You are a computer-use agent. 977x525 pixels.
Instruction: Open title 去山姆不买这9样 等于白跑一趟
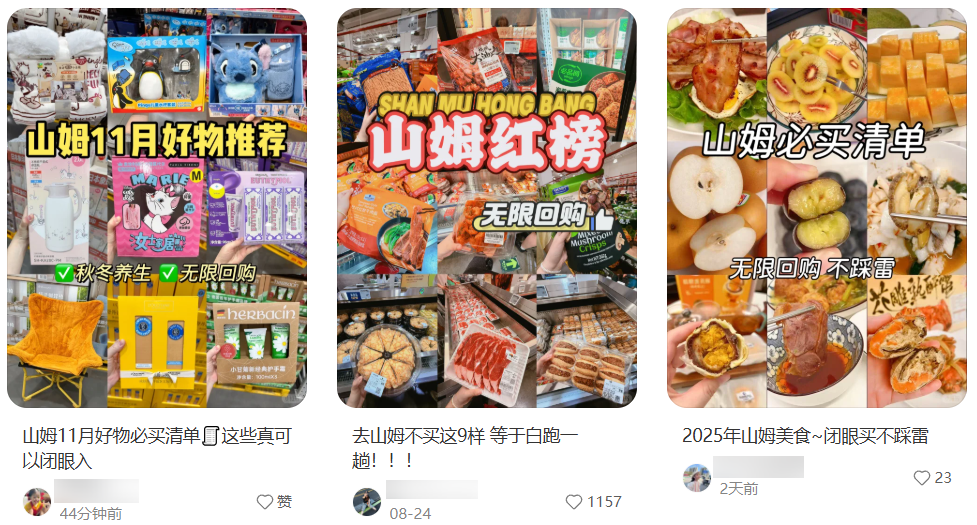(466, 448)
